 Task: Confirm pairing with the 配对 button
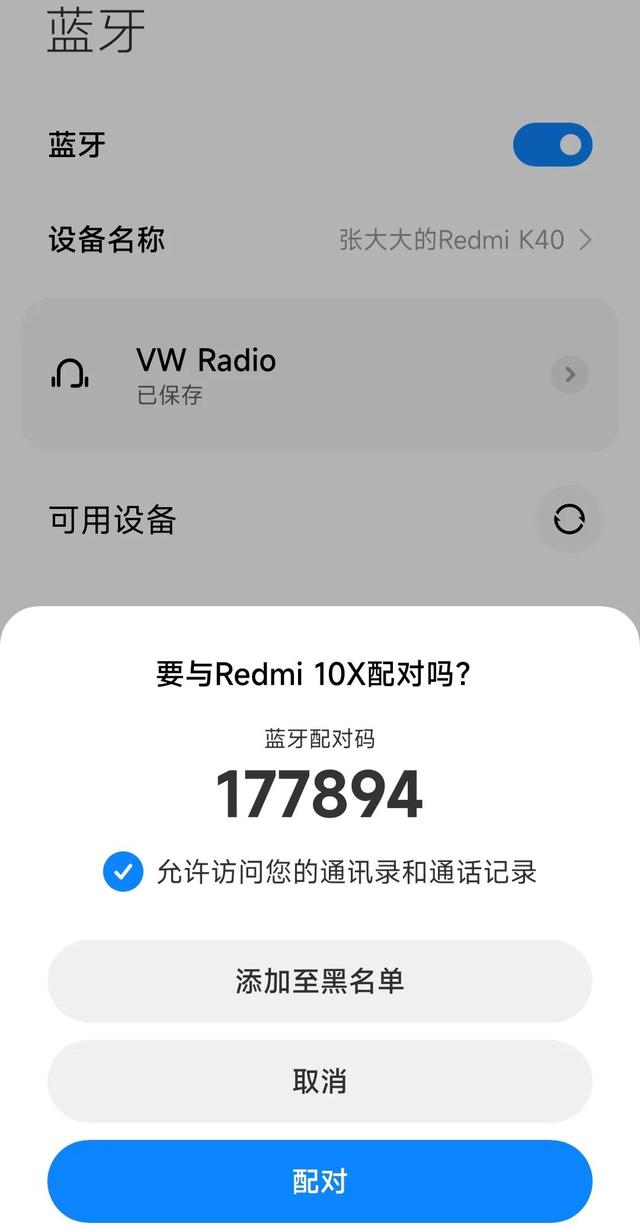[x=320, y=1181]
